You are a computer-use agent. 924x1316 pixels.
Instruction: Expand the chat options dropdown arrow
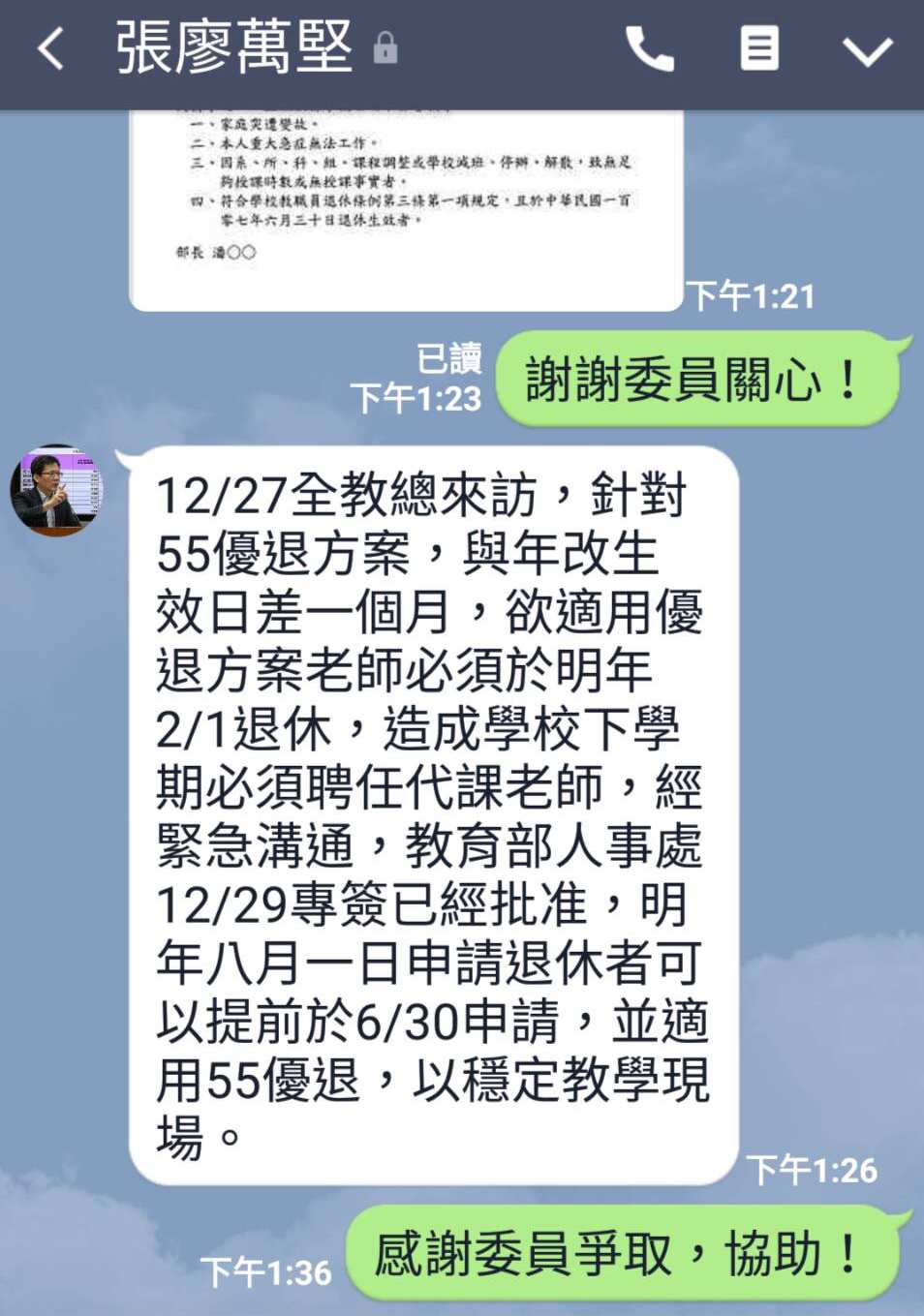(x=867, y=50)
